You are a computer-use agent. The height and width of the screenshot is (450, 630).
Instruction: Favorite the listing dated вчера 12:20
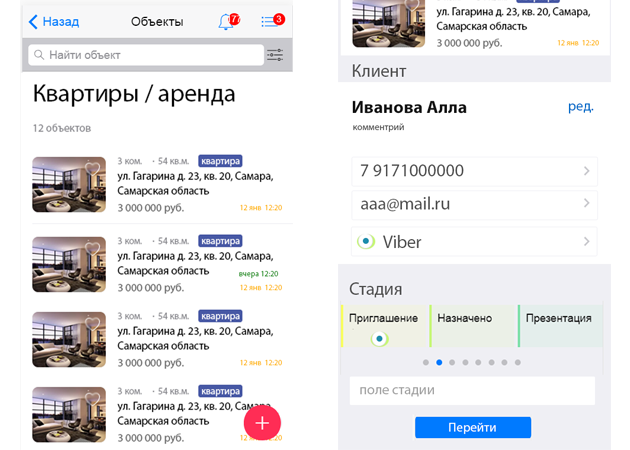pyautogui.click(x=92, y=247)
